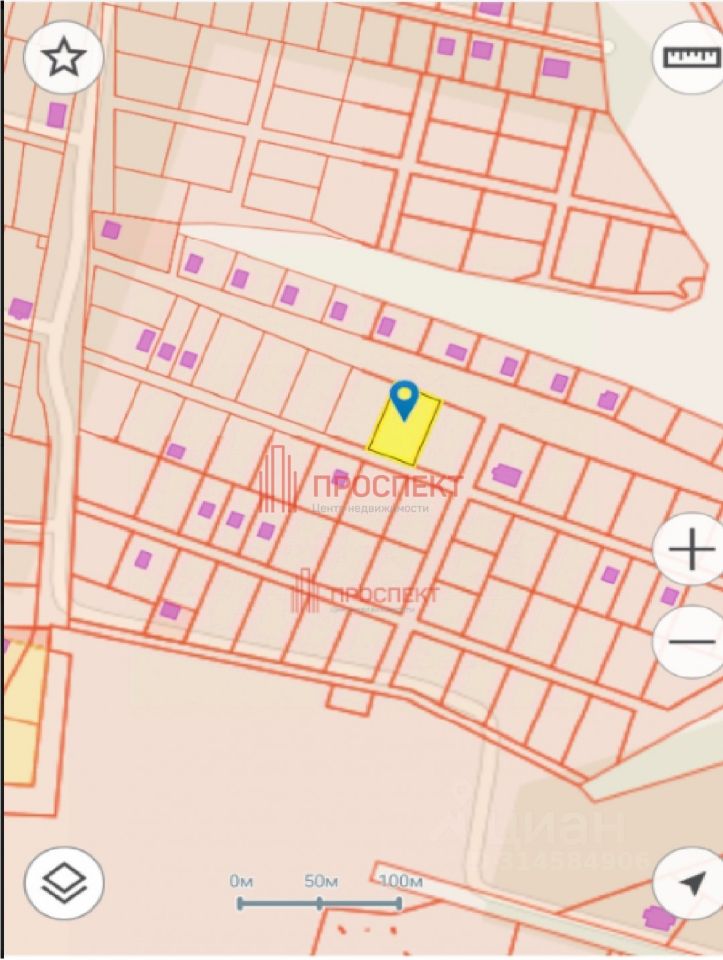Open the ruler measuring tool
Viewport: 723px width, 960px height.
(689, 57)
